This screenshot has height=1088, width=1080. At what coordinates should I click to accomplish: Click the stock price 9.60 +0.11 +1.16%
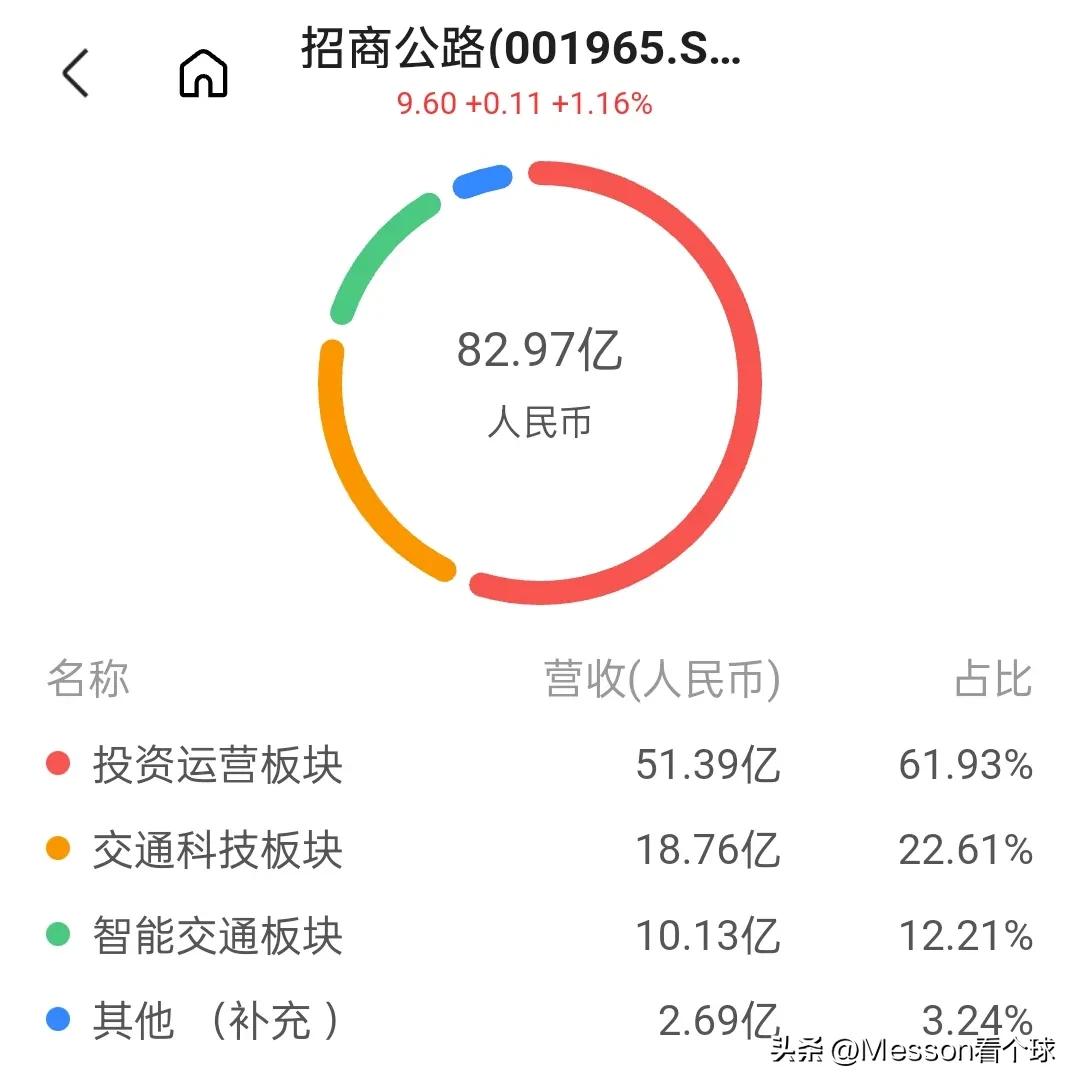pos(525,103)
